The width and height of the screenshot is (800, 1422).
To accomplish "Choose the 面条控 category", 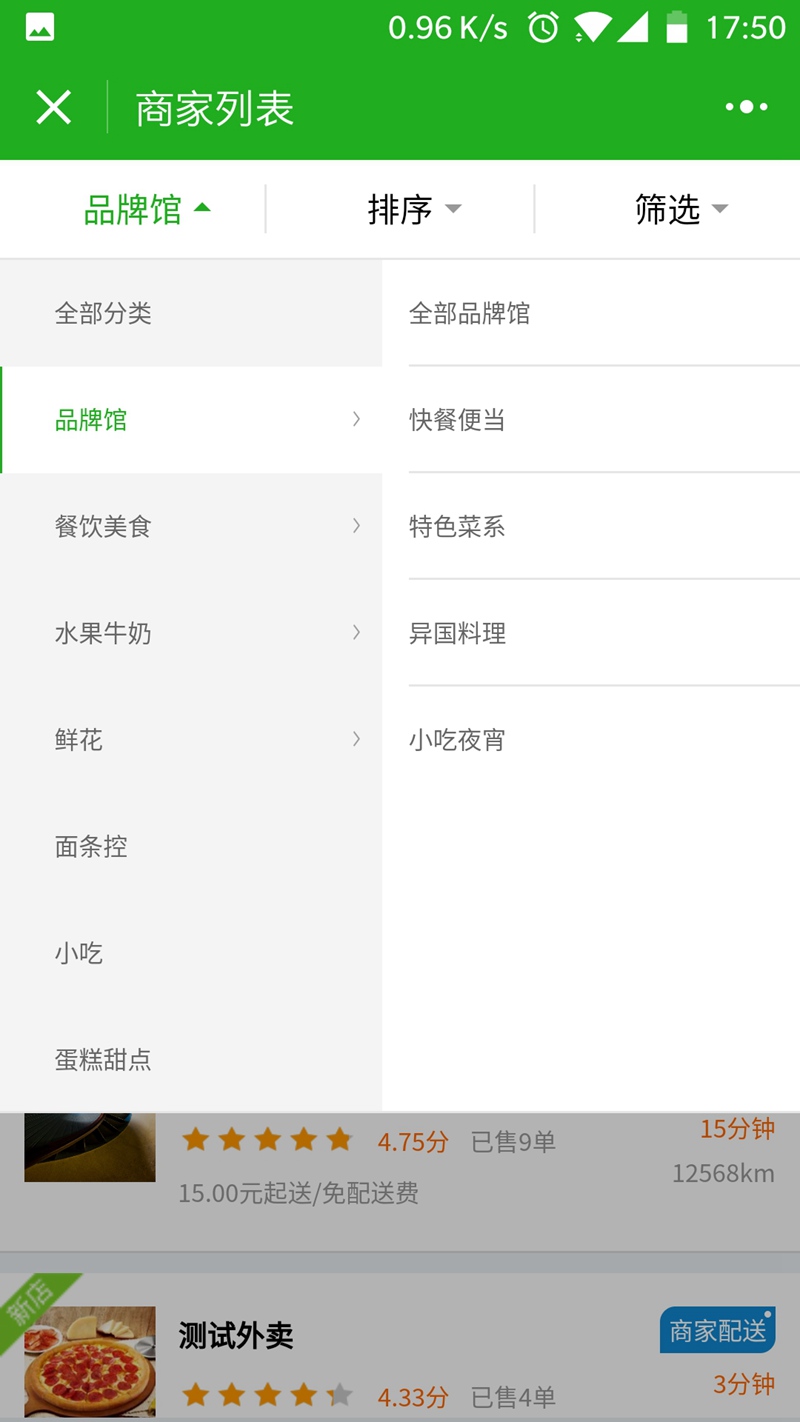I will [x=191, y=847].
